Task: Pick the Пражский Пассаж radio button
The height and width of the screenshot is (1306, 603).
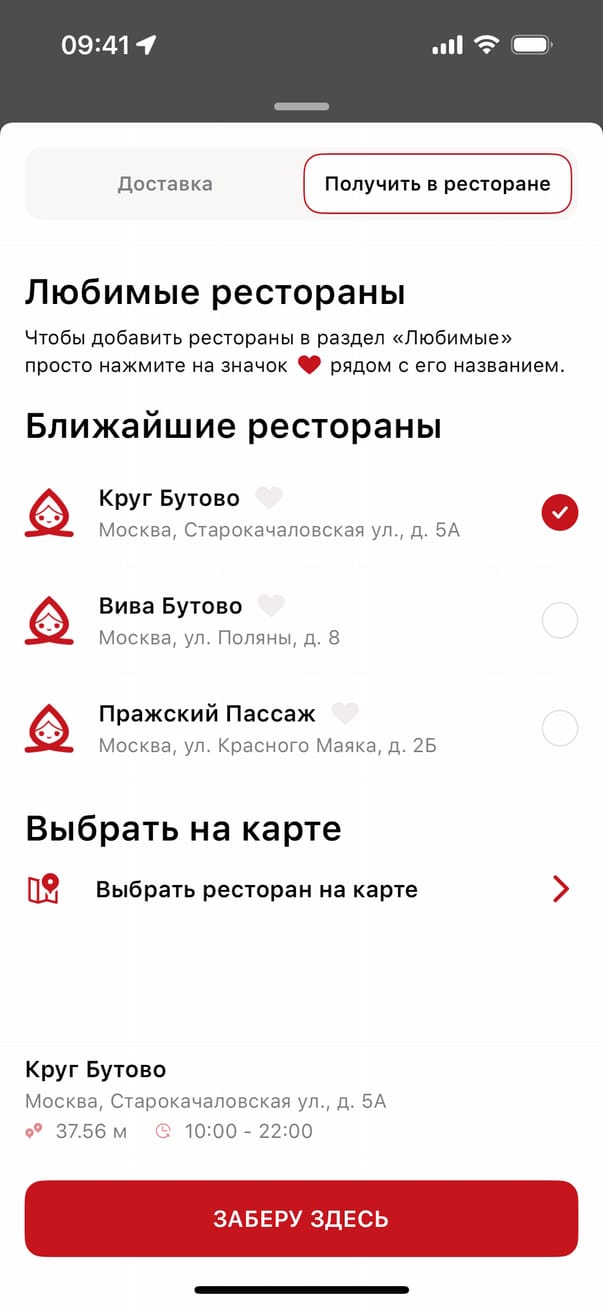Action: pyautogui.click(x=559, y=728)
